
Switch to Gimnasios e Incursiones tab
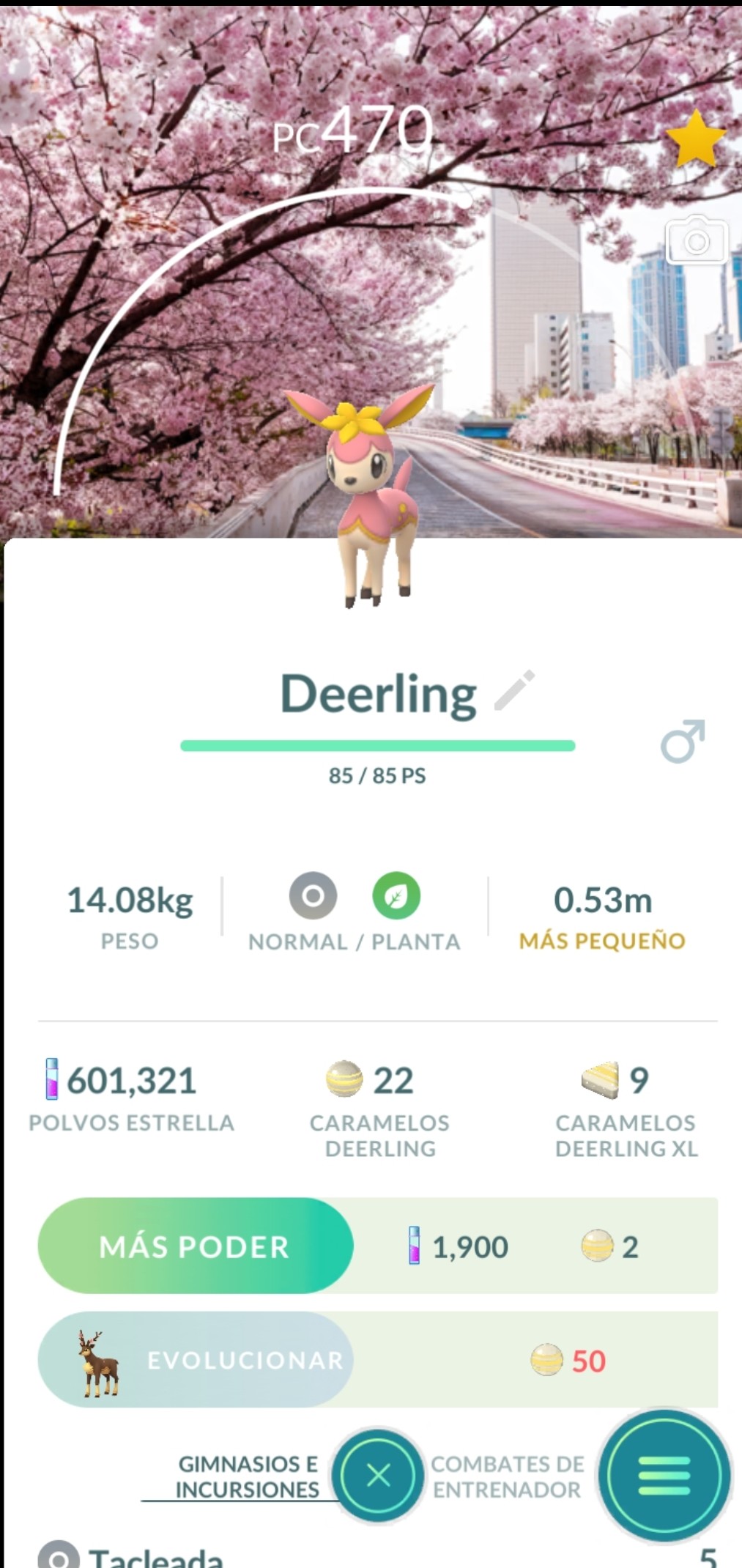coord(248,1476)
